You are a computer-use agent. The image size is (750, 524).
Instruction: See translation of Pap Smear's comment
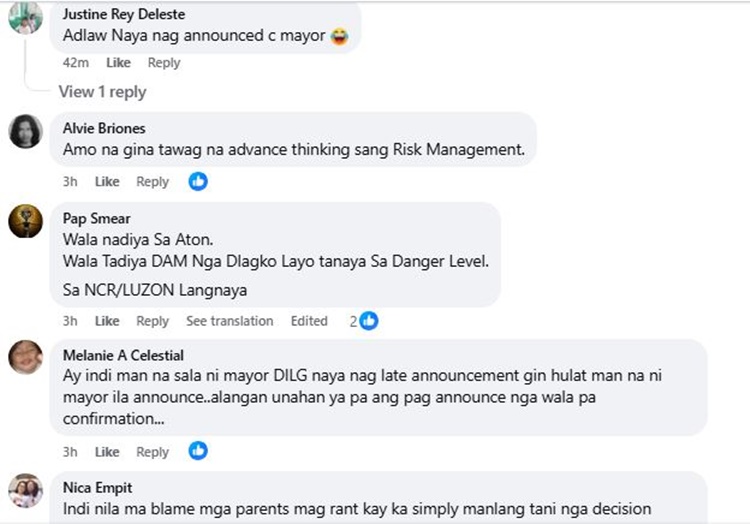229,321
